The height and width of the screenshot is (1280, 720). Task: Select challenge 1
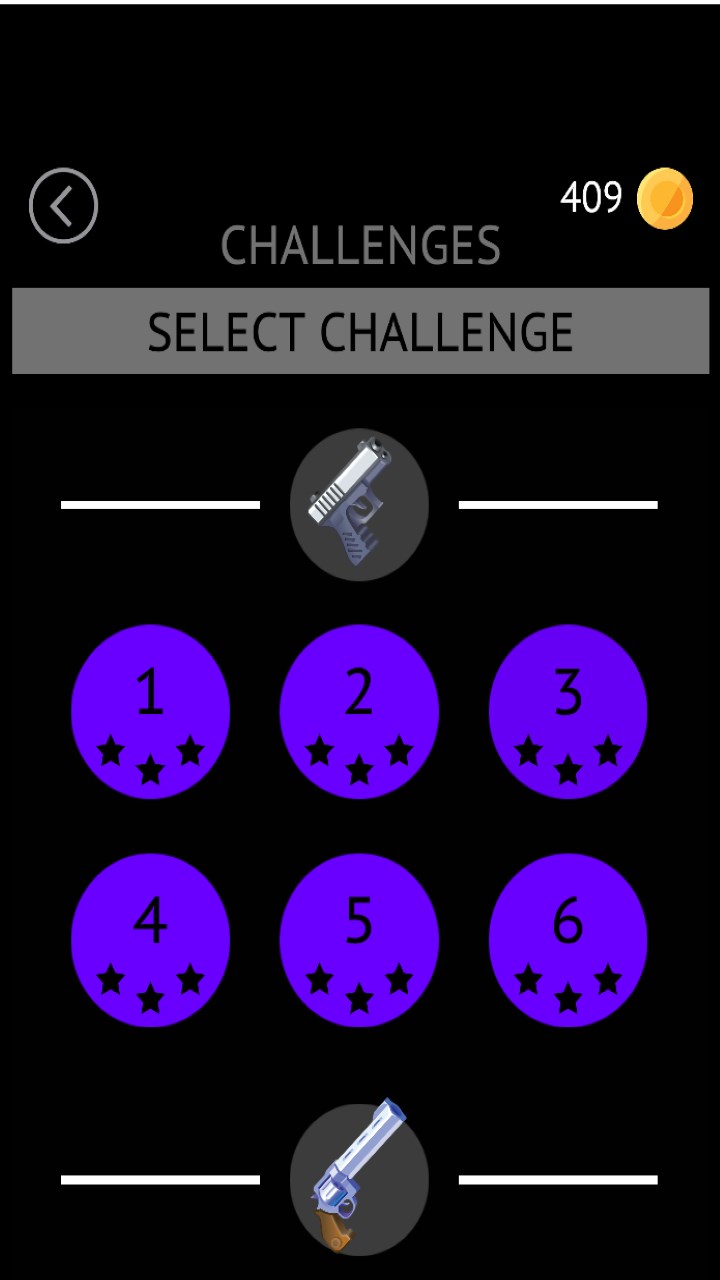coord(150,712)
